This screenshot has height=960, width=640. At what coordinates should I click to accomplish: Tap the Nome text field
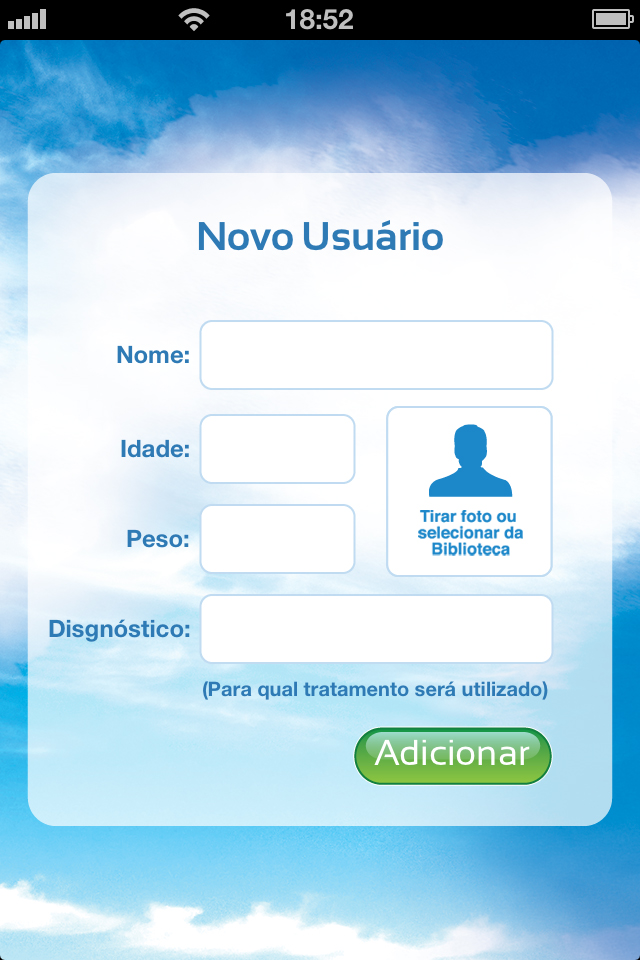point(376,355)
